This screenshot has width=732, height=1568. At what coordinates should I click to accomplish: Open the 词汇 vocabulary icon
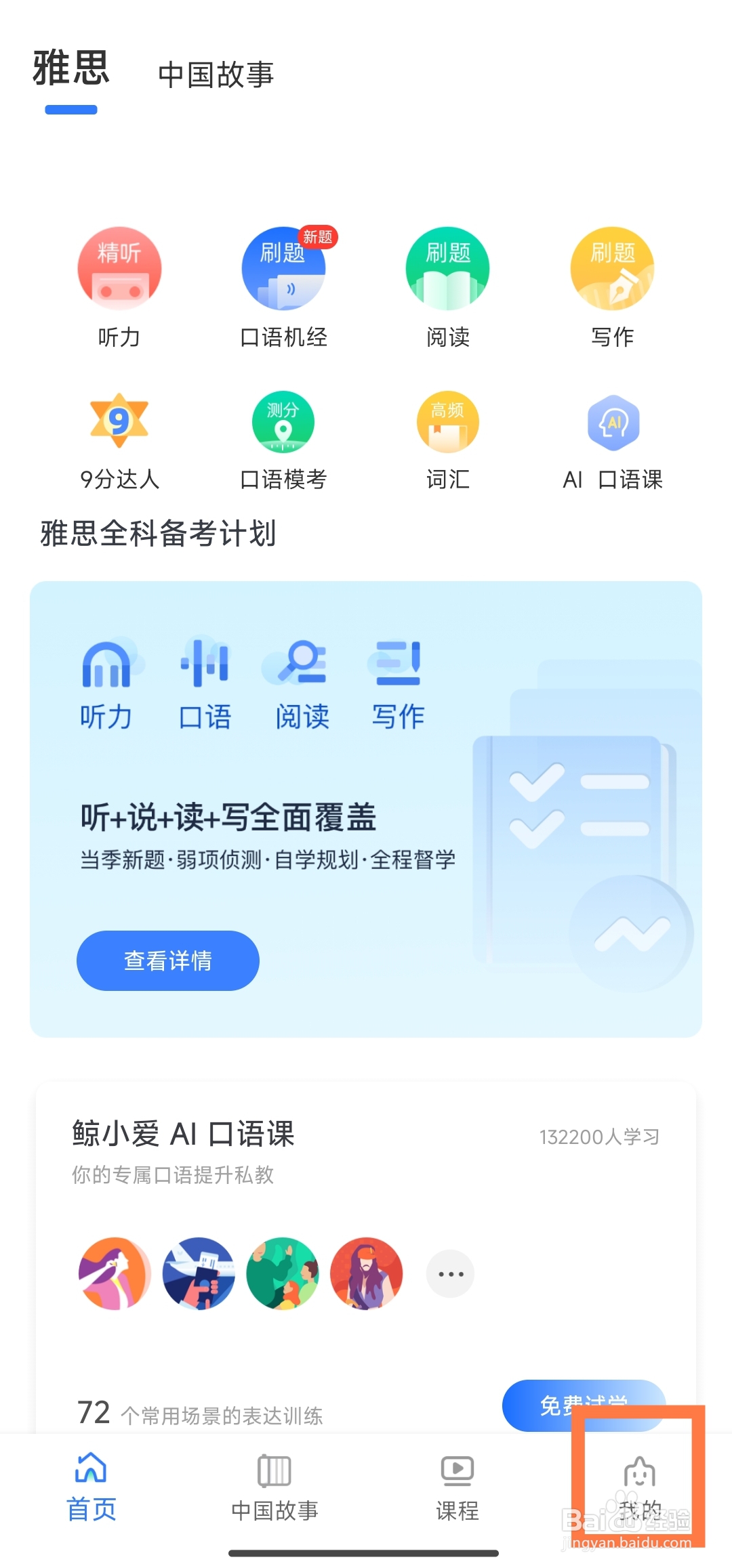click(447, 422)
